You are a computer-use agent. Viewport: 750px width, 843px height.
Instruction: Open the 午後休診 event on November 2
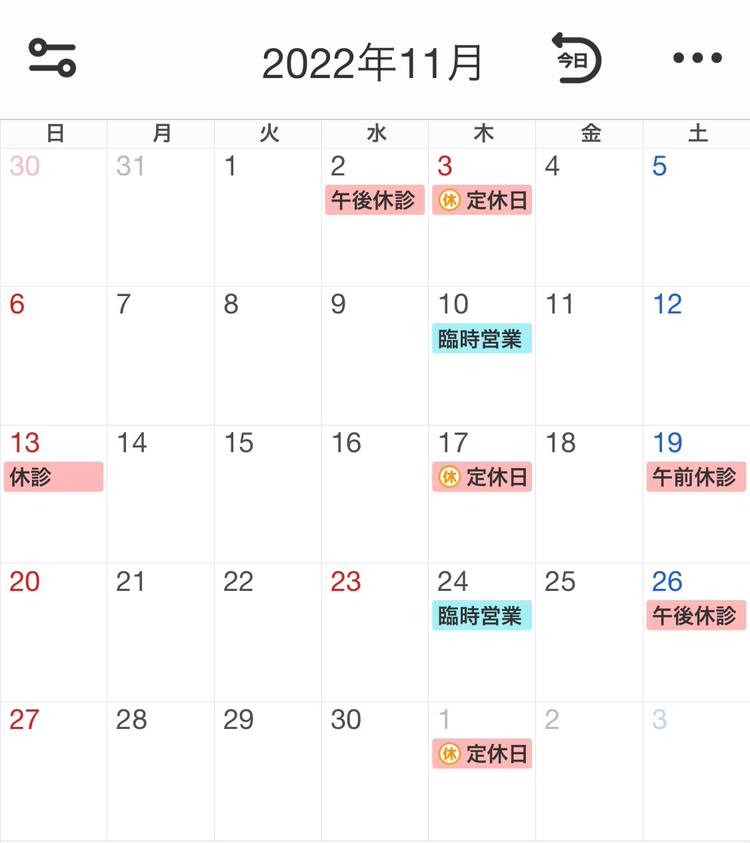(374, 200)
